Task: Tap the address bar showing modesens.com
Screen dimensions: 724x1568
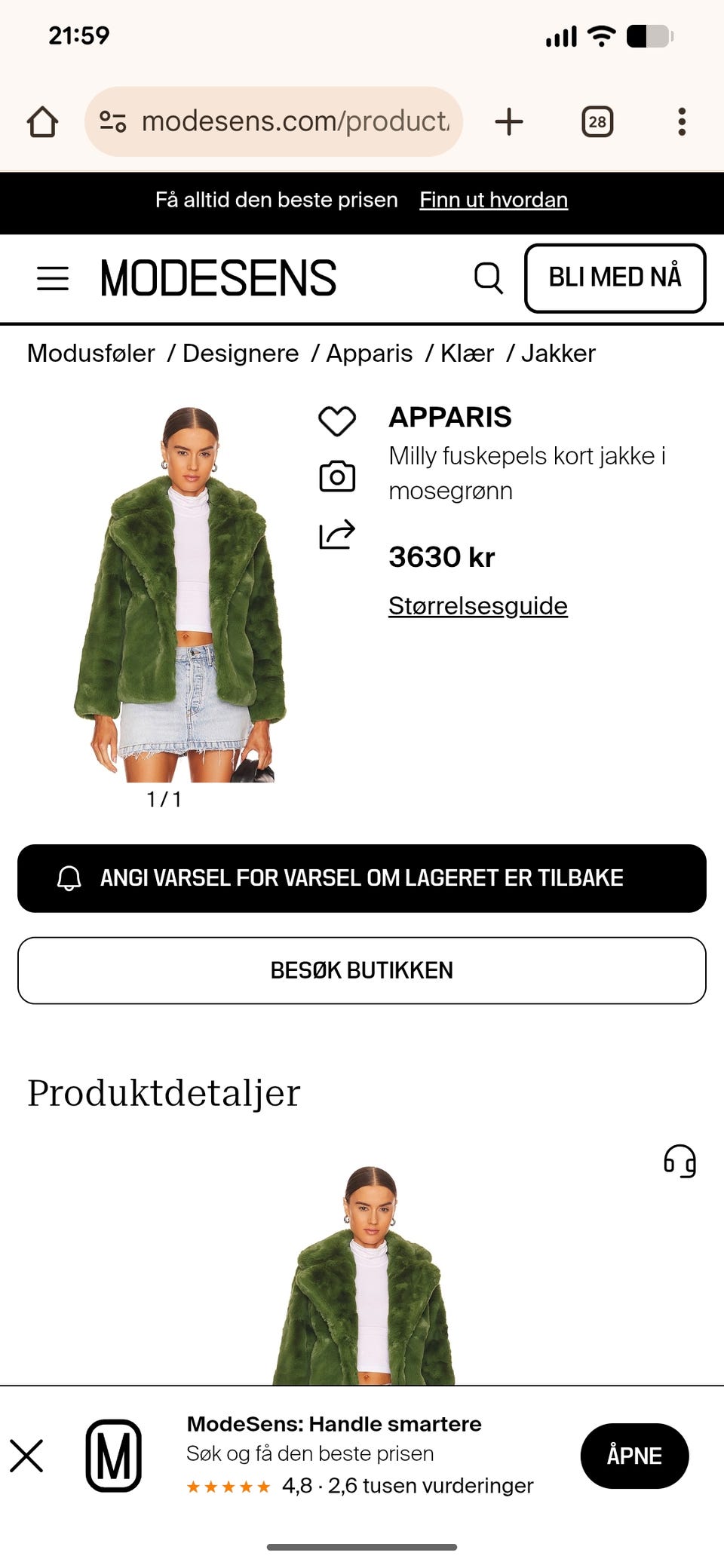Action: 294,121
